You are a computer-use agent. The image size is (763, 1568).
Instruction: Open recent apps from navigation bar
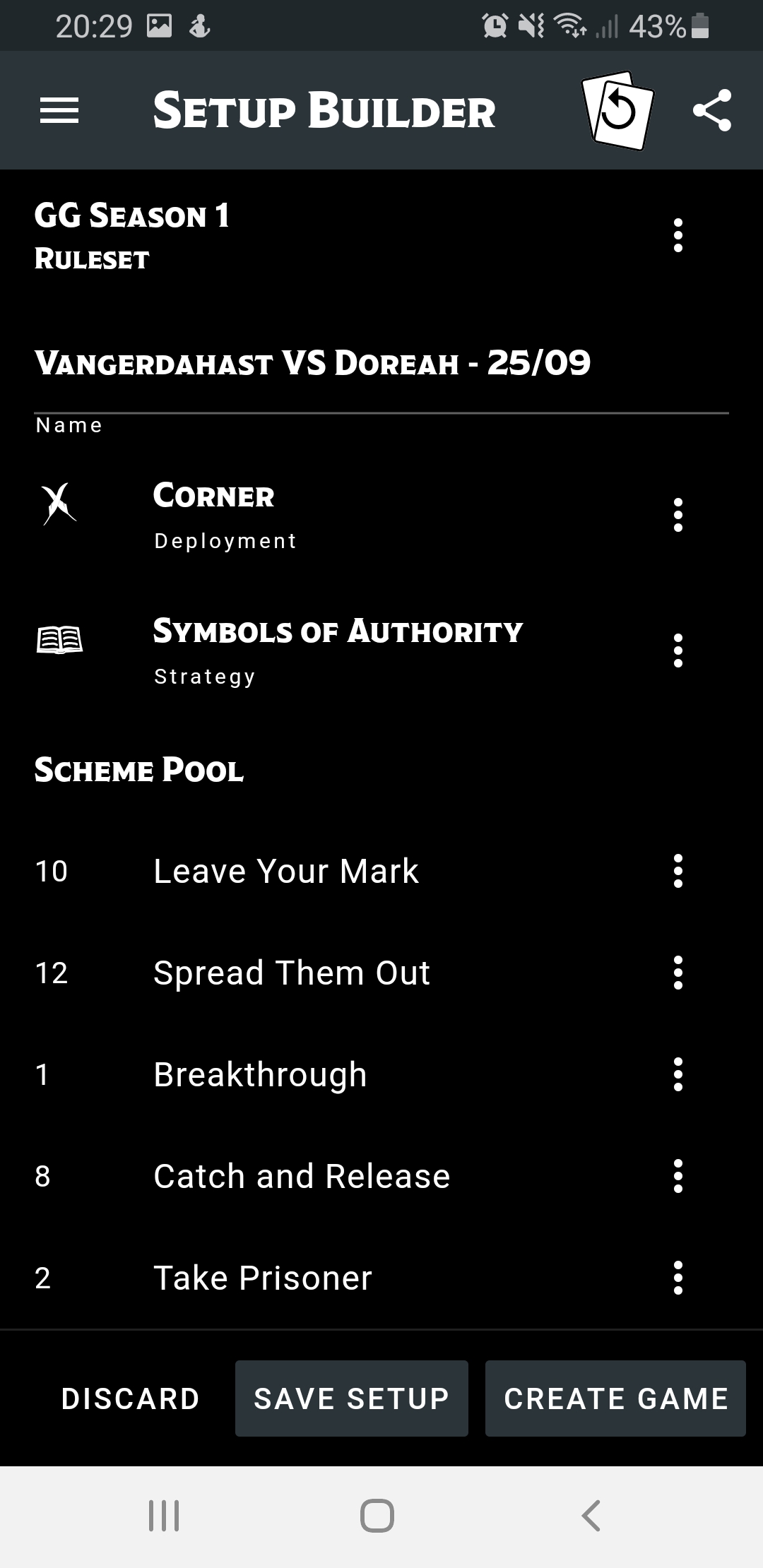(x=164, y=1516)
